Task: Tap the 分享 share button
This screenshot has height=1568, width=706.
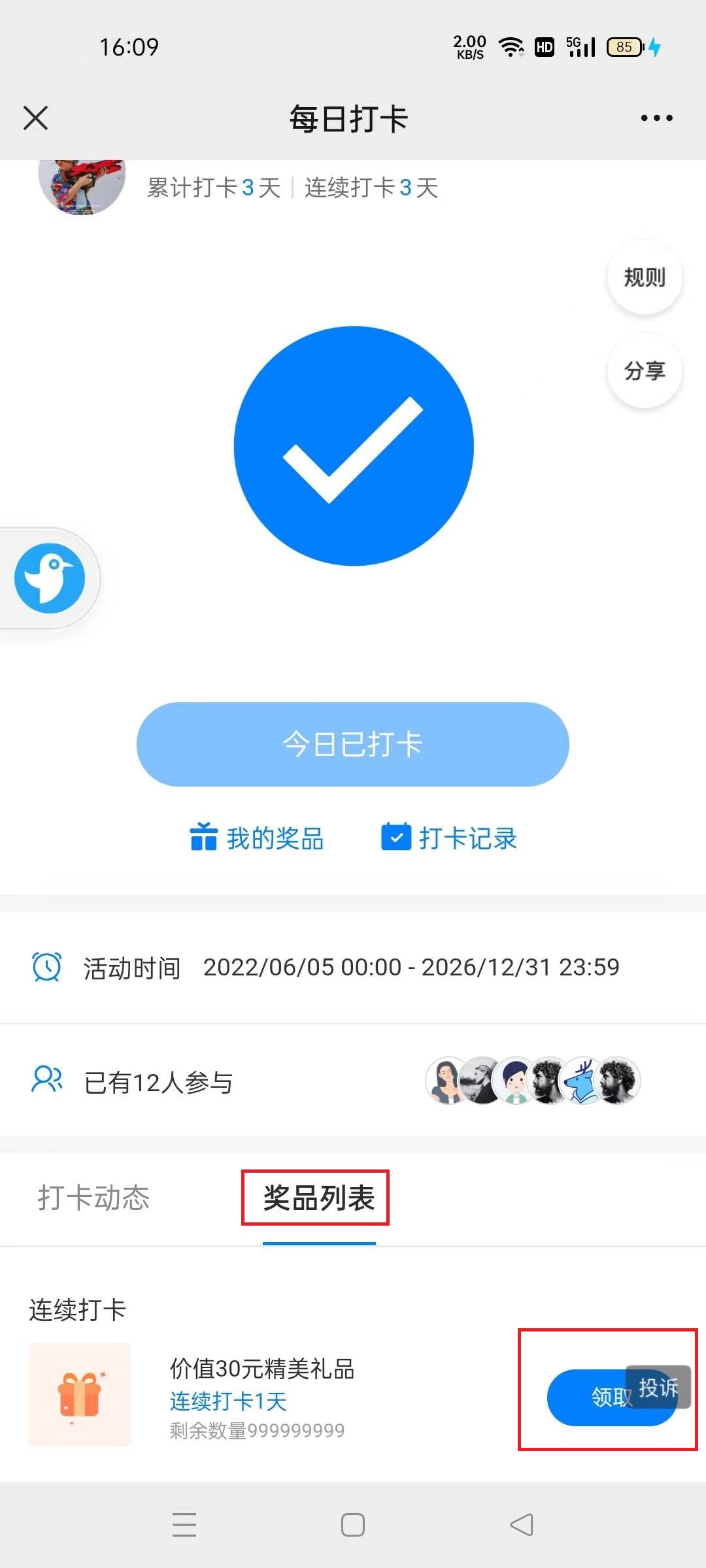Action: 645,371
